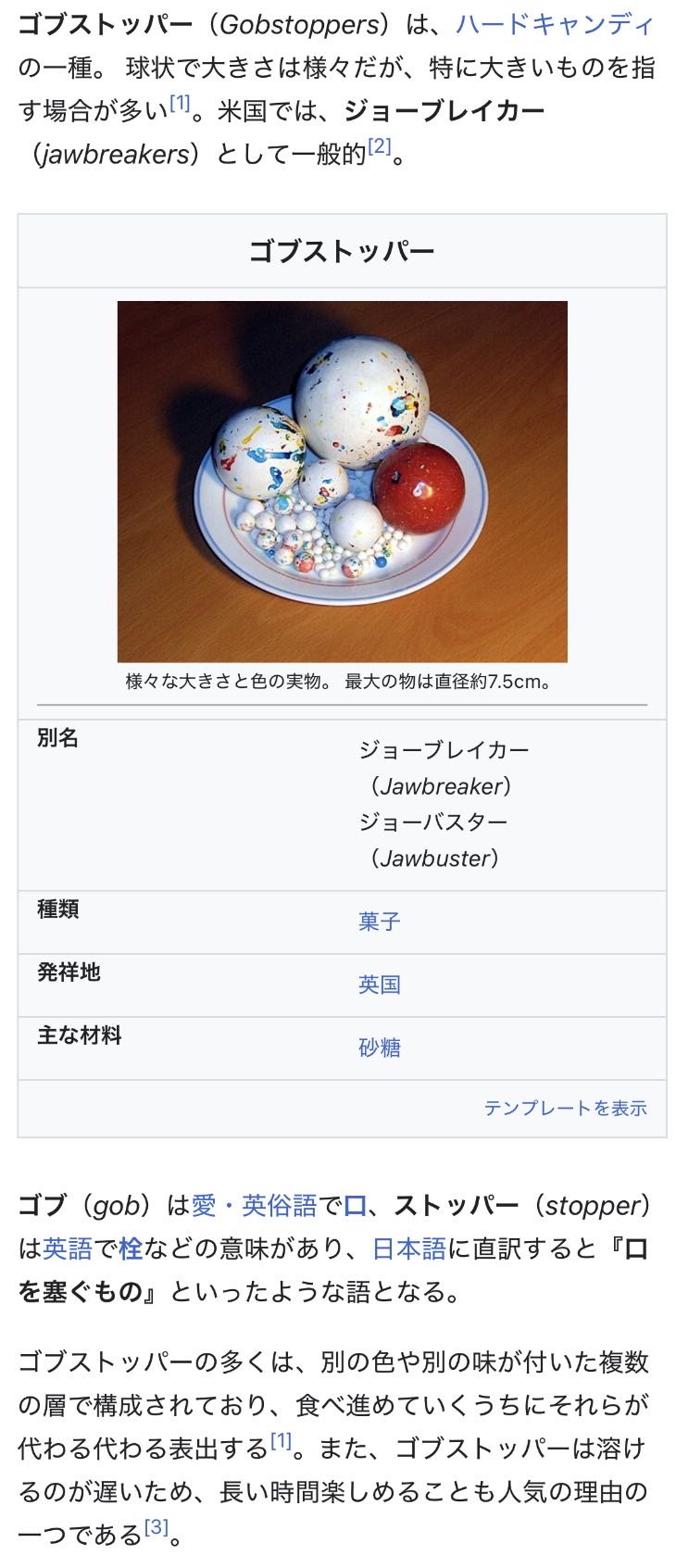Open the 英語 link

pos(68,1248)
